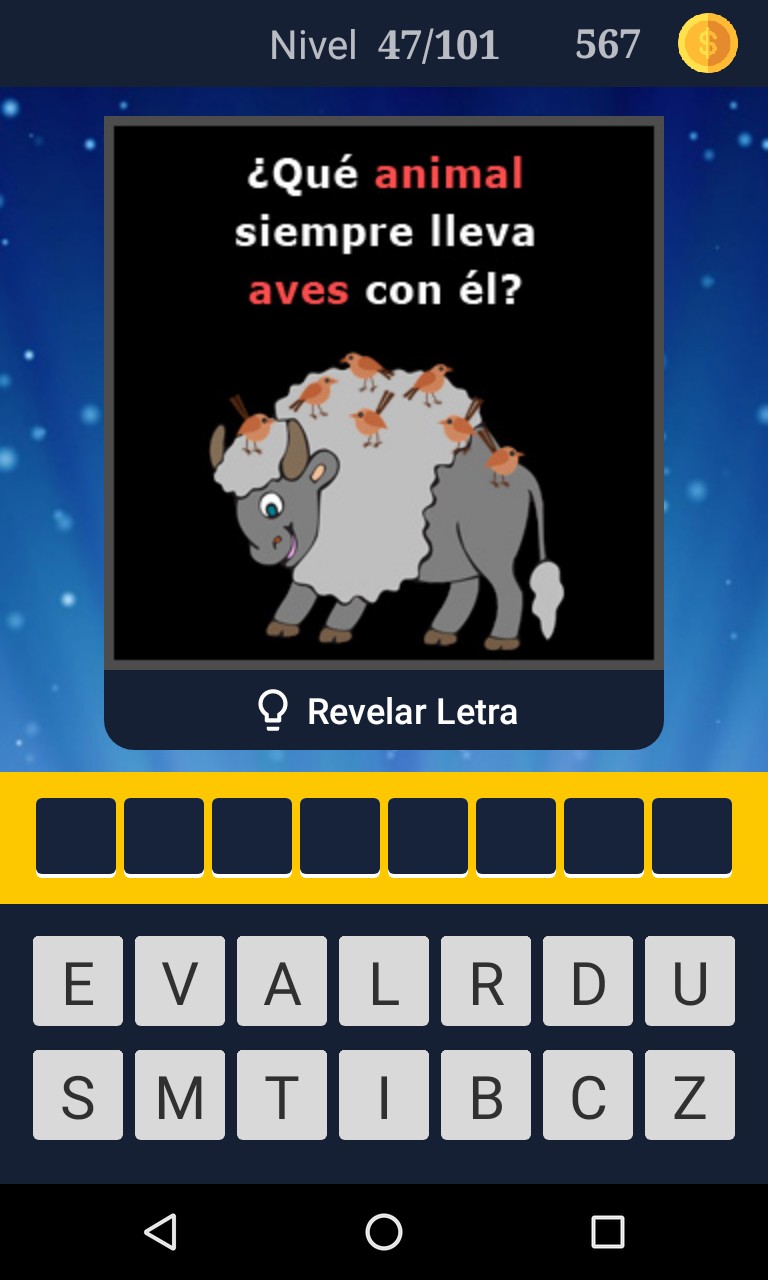Pick the letter I tile

(x=384, y=1095)
